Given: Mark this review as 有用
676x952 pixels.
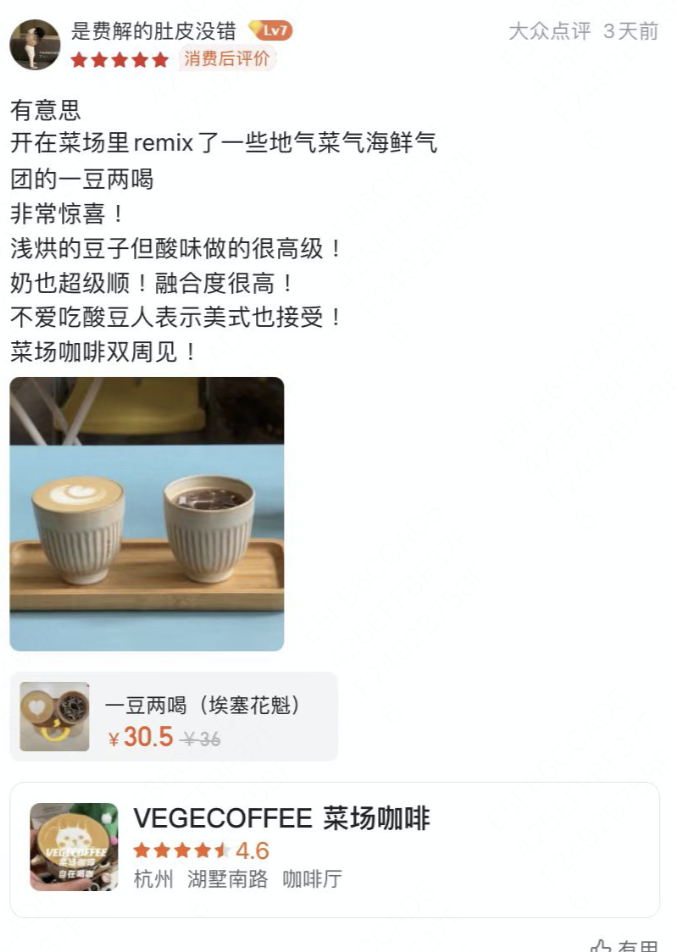Looking at the screenshot, I should [x=625, y=944].
